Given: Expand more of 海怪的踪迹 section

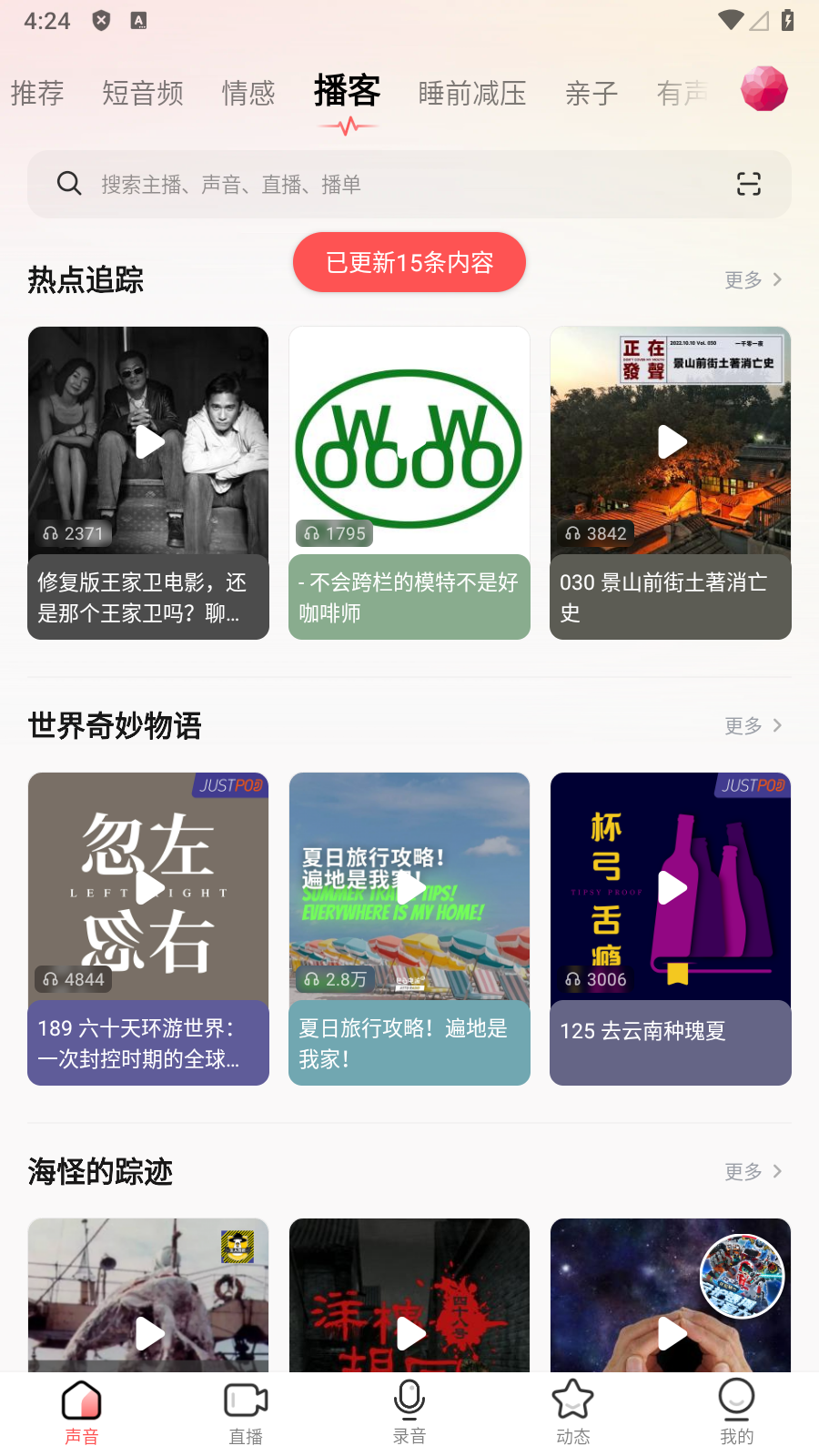Looking at the screenshot, I should click(753, 1171).
